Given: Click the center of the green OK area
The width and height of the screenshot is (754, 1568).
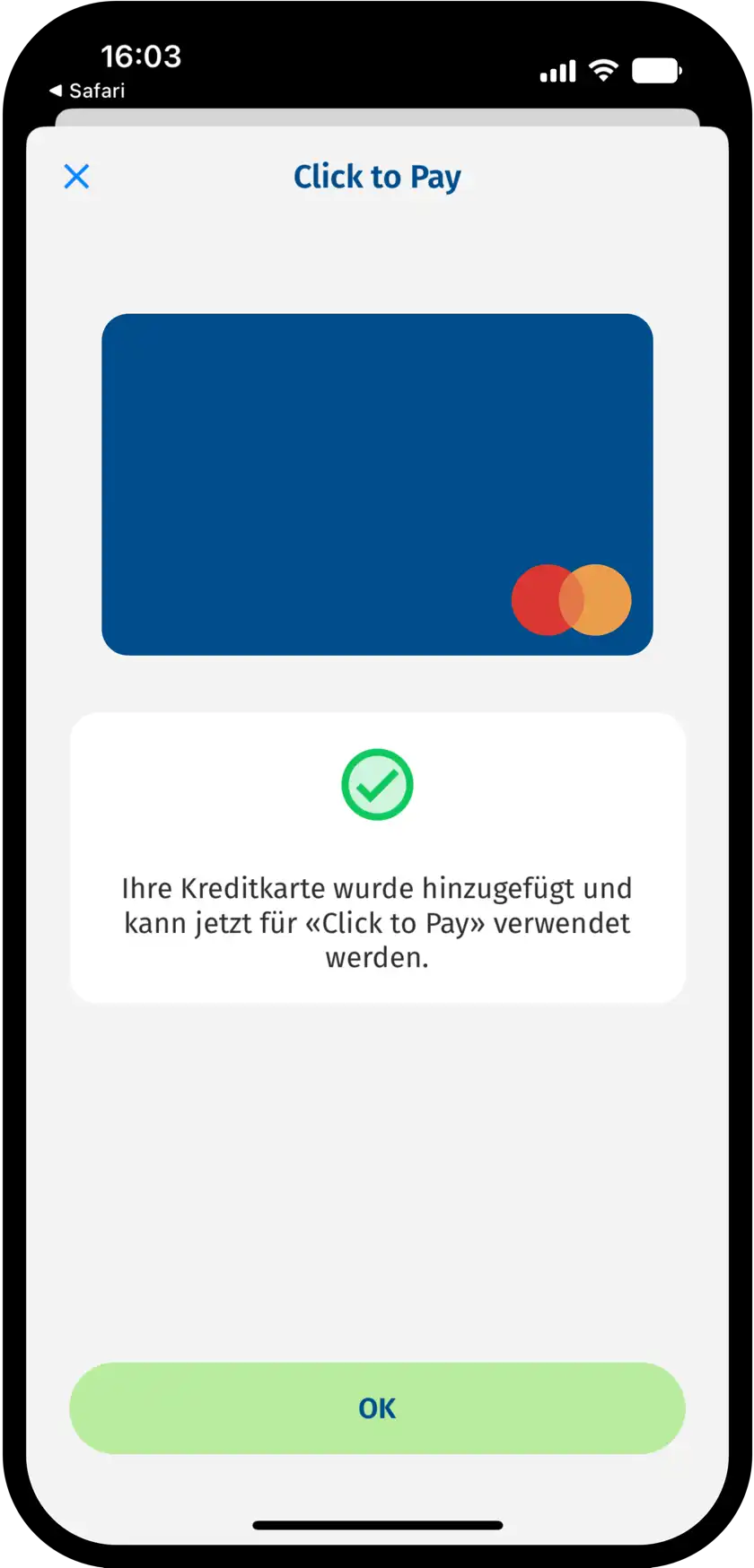Looking at the screenshot, I should (377, 1408).
